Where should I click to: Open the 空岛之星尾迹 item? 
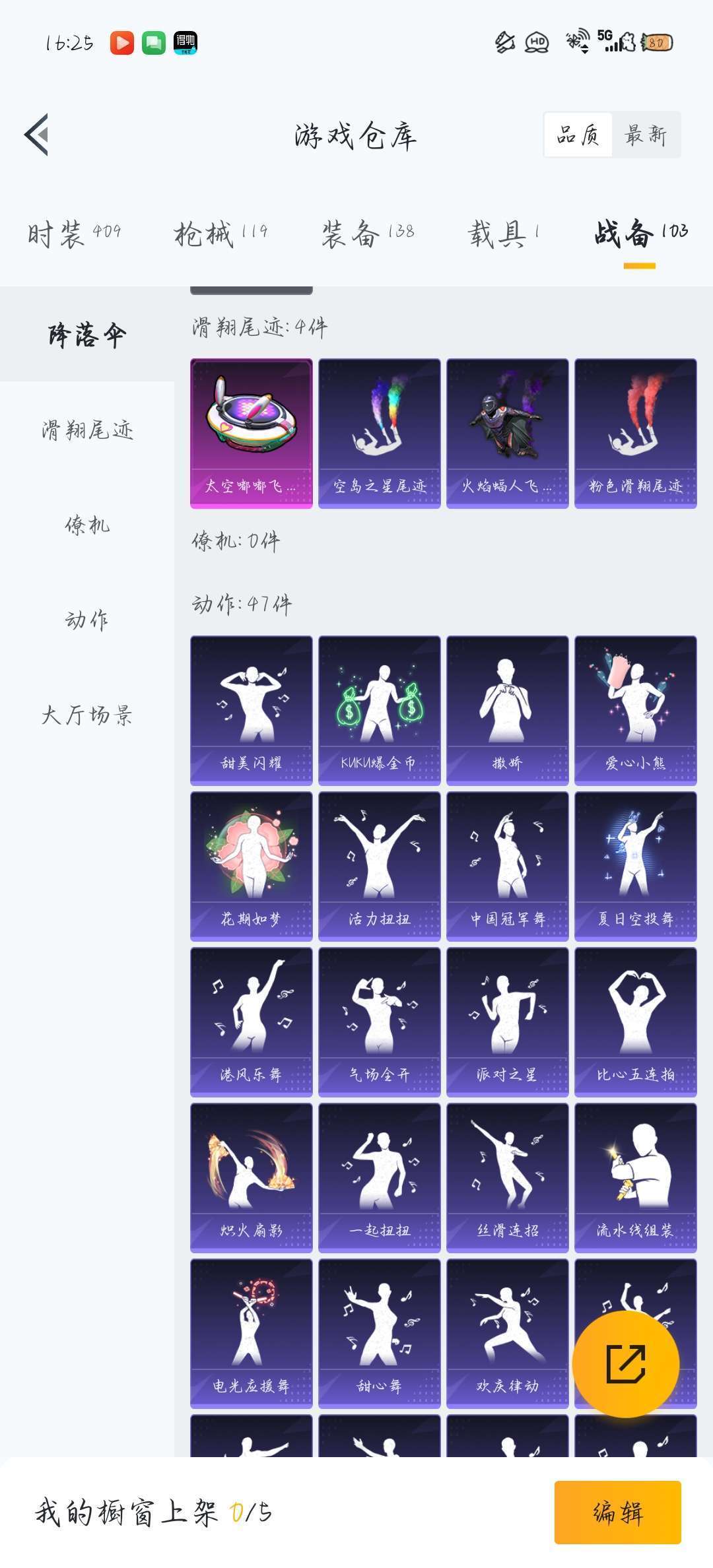(x=380, y=434)
